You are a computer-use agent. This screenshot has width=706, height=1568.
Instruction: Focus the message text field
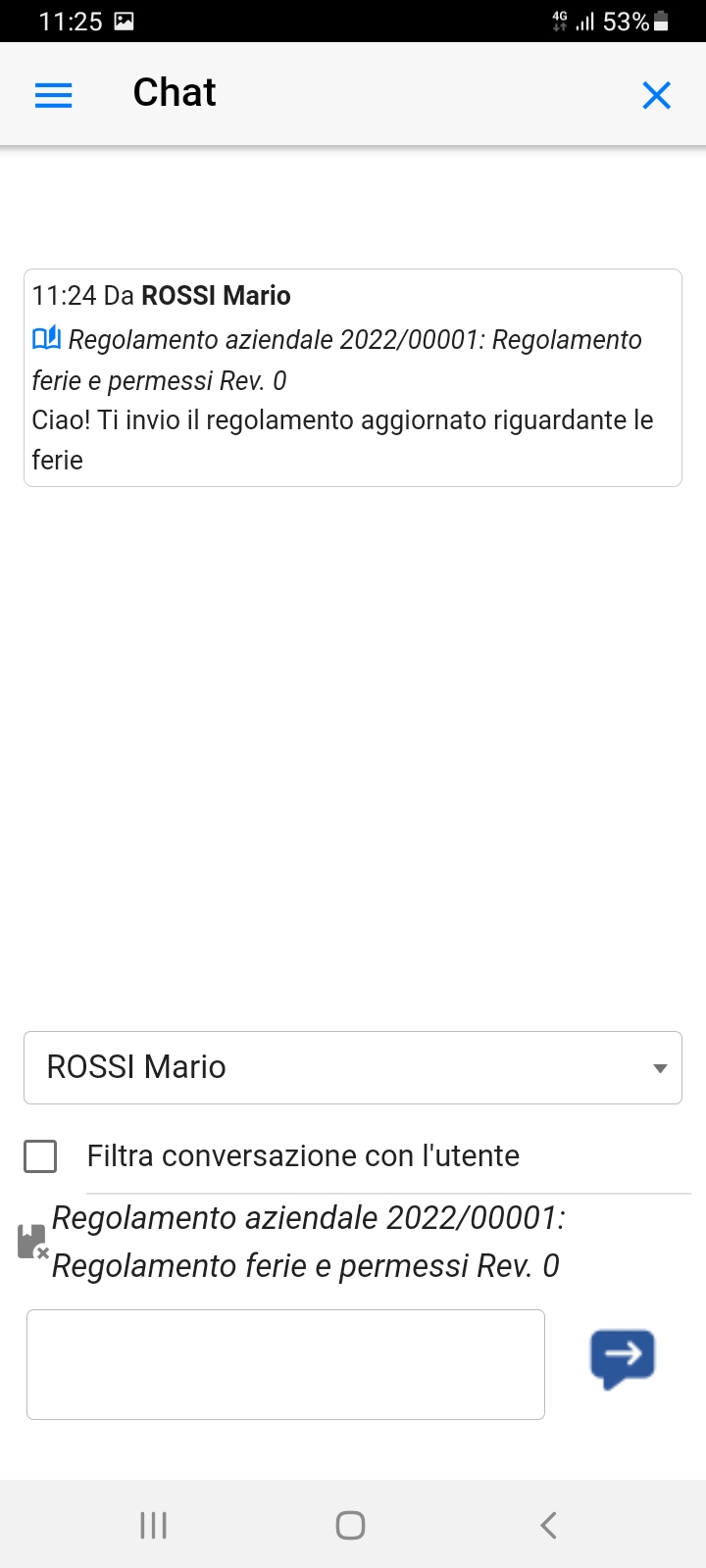(285, 1364)
